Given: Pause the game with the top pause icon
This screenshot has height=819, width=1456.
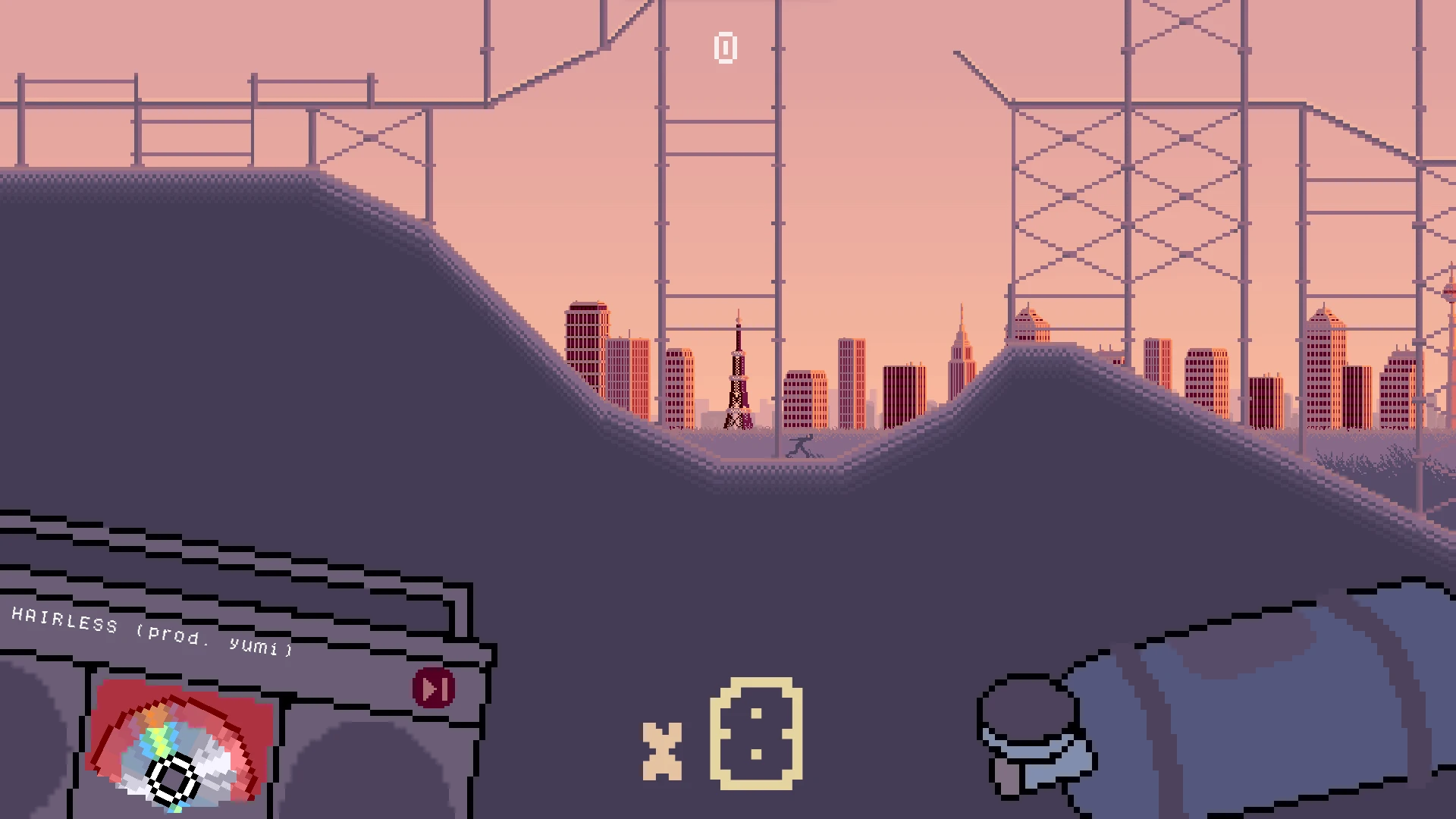Looking at the screenshot, I should (x=725, y=49).
